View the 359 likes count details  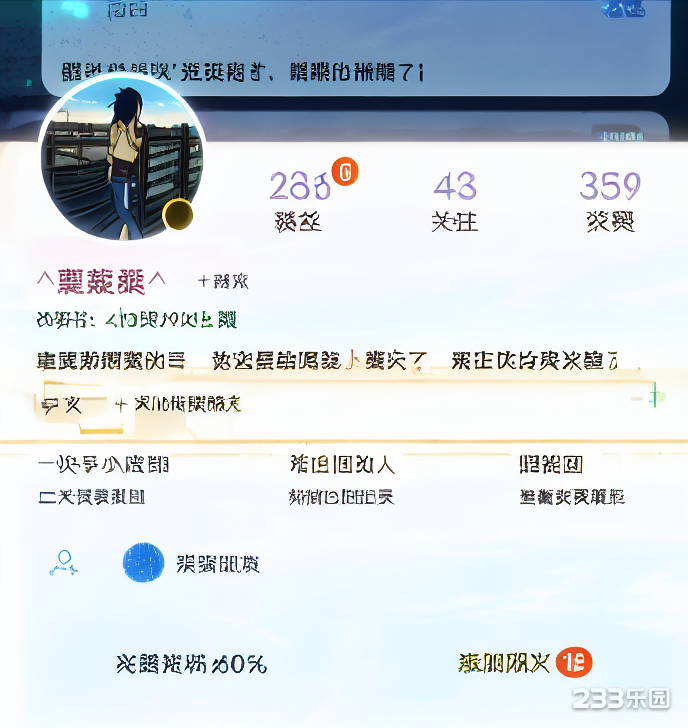[609, 200]
